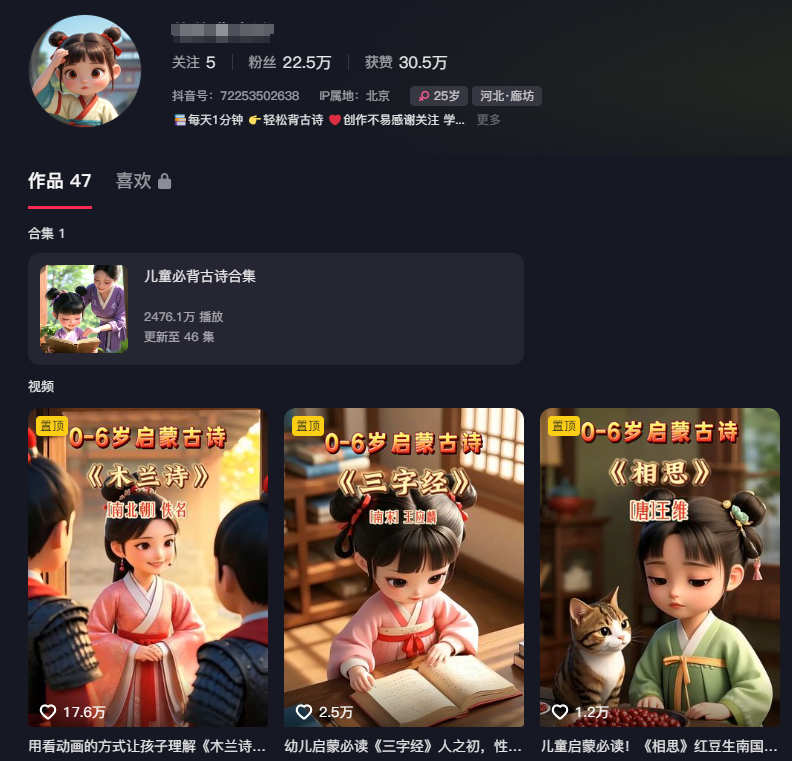The image size is (792, 761).
Task: Open the 儿童必背古诗合集 collection
Action: [x=275, y=308]
